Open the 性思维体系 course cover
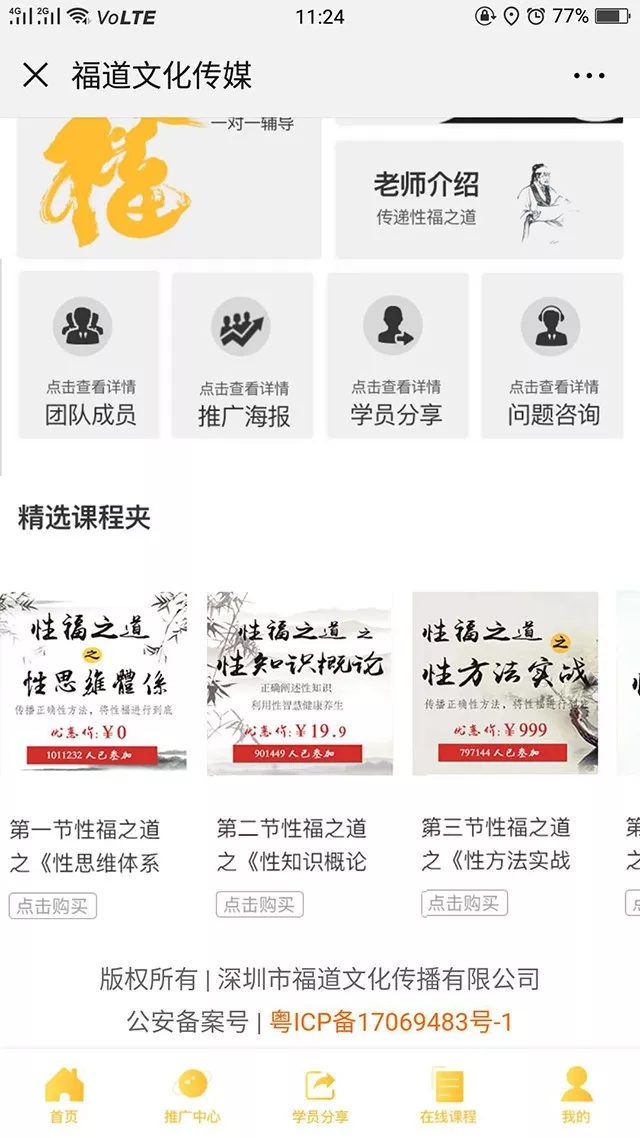This screenshot has height=1138, width=640. (x=93, y=683)
